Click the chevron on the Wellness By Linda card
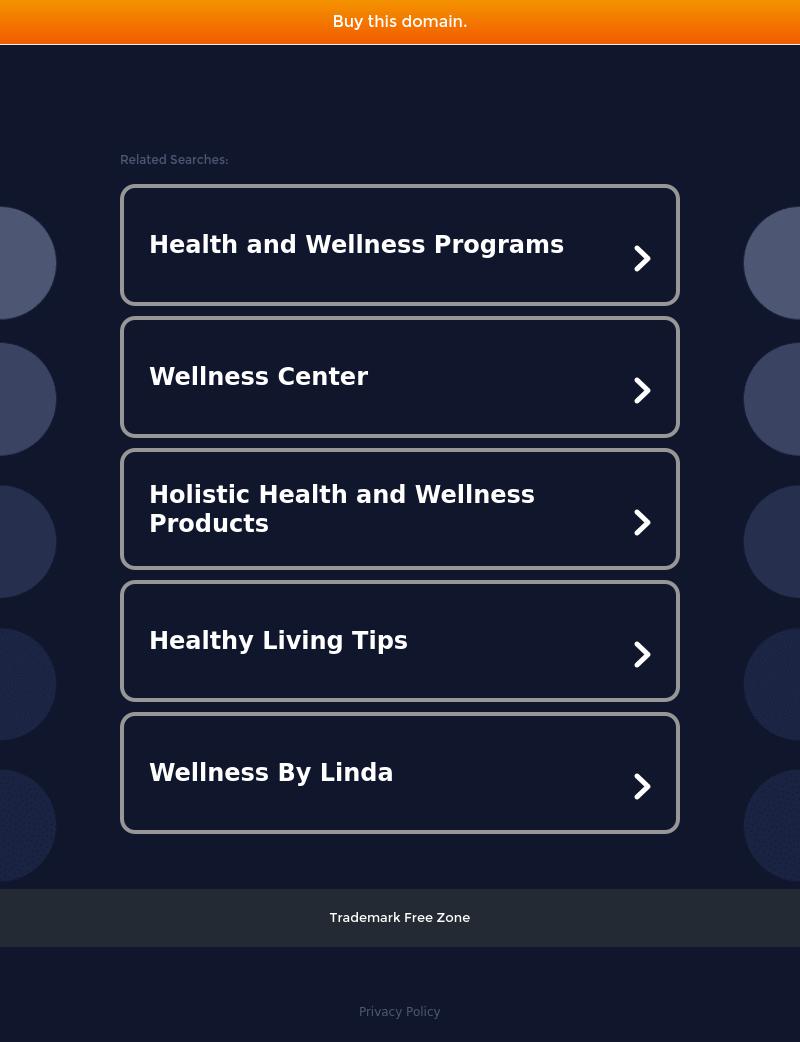The height and width of the screenshot is (1042, 800). [x=642, y=786]
